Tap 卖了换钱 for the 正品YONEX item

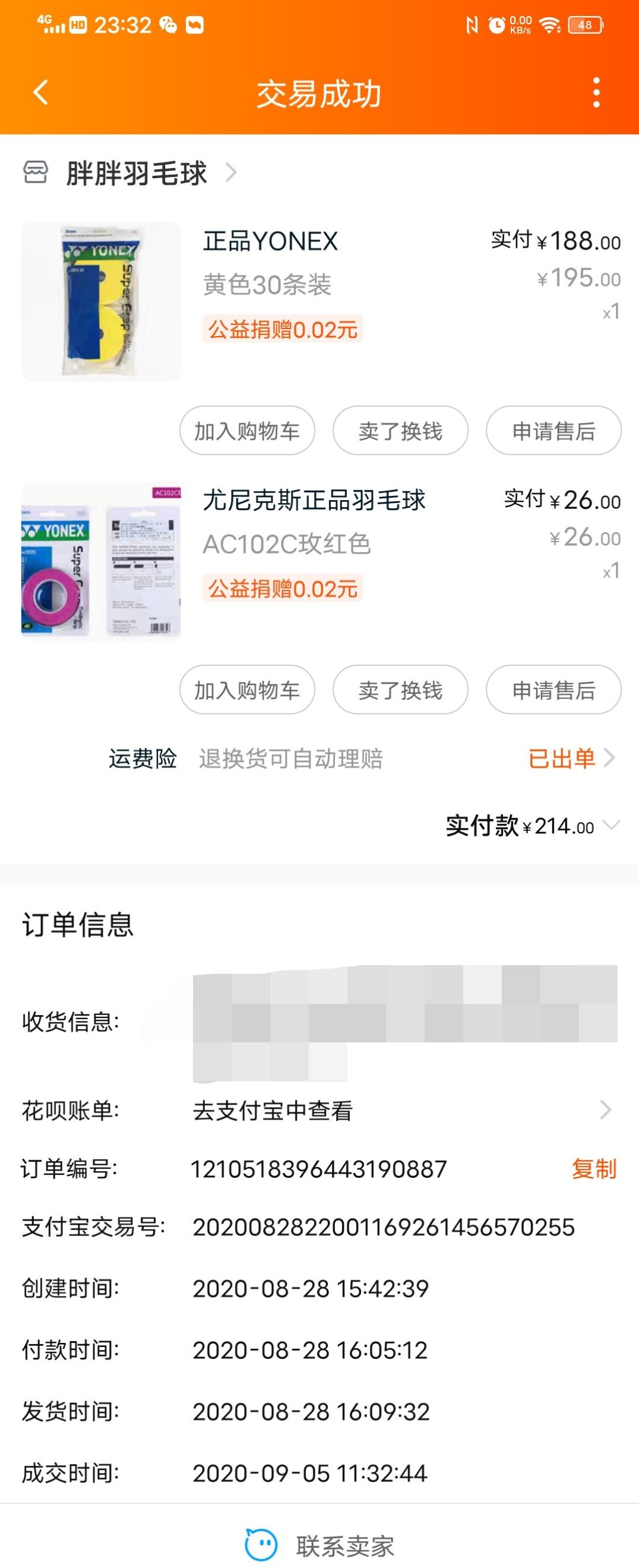(x=400, y=431)
